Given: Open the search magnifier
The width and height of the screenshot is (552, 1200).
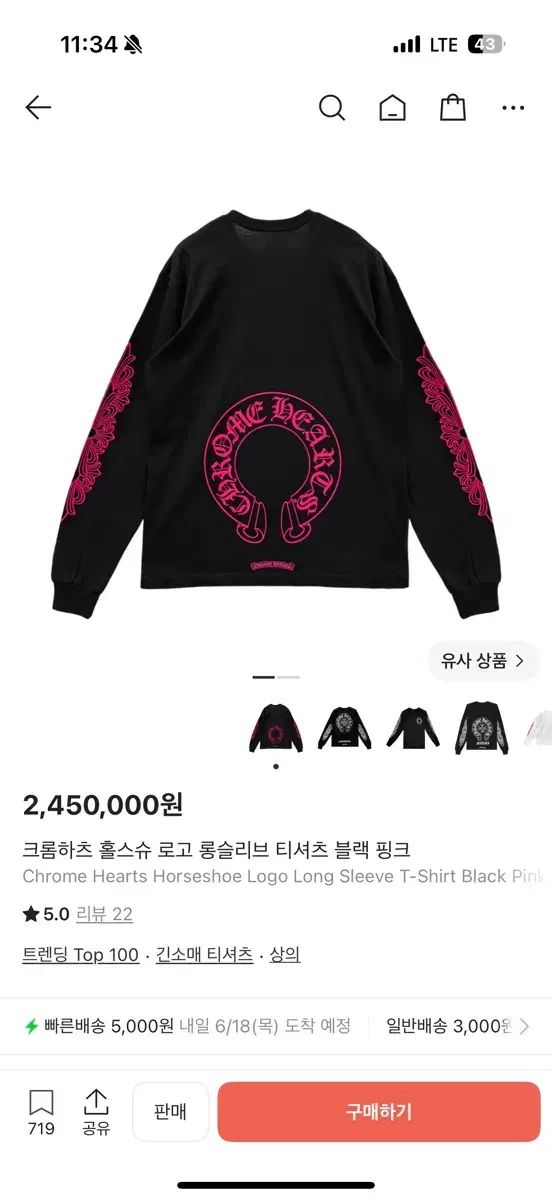Looking at the screenshot, I should point(332,108).
